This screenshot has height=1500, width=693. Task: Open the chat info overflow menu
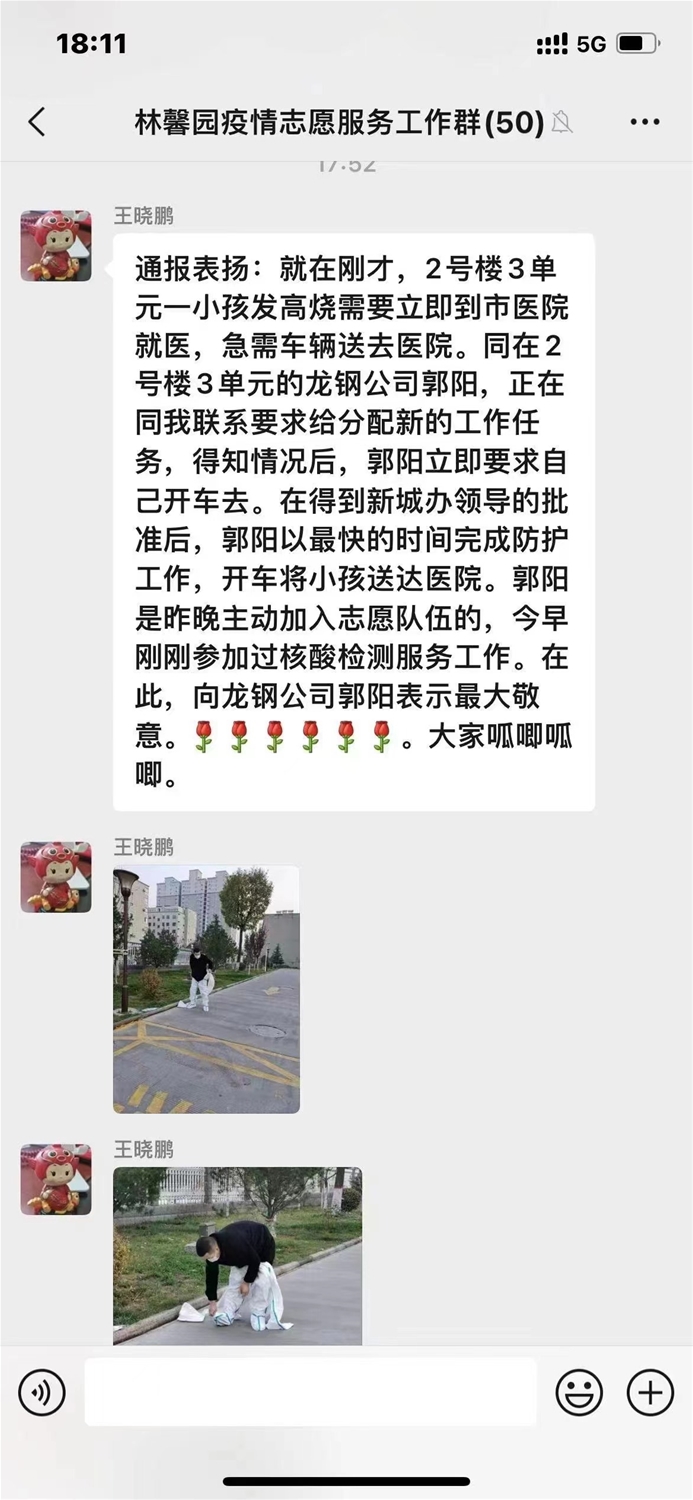coord(645,123)
